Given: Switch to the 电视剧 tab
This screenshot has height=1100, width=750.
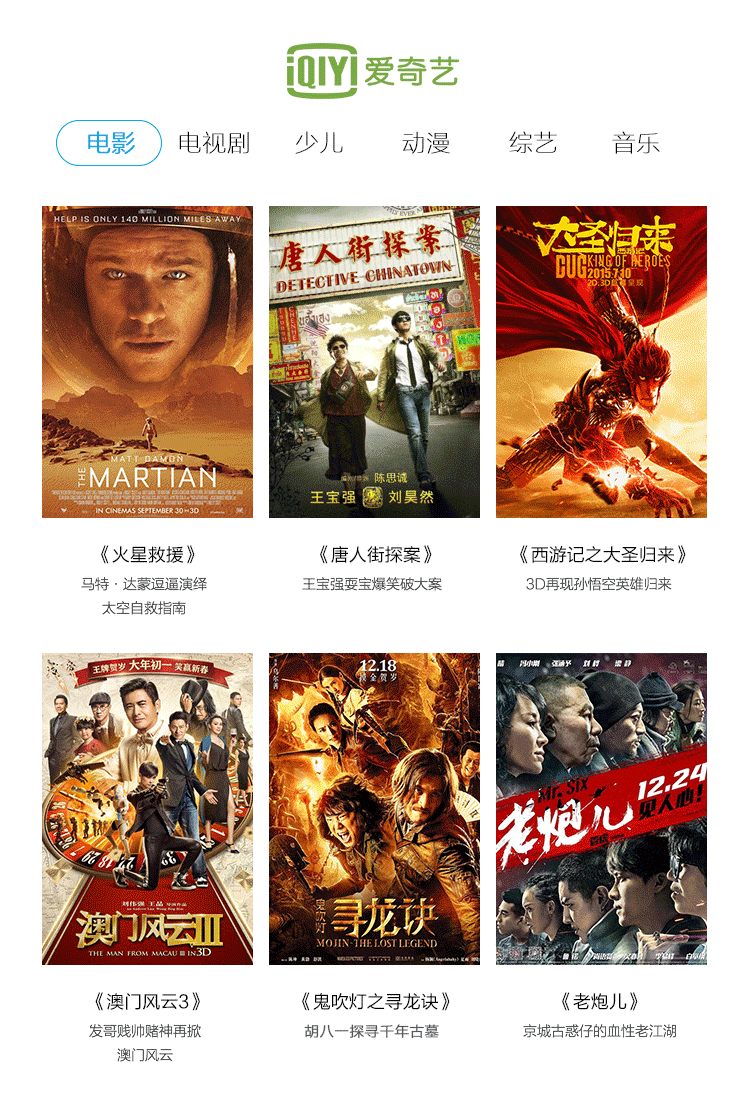Looking at the screenshot, I should tap(214, 143).
